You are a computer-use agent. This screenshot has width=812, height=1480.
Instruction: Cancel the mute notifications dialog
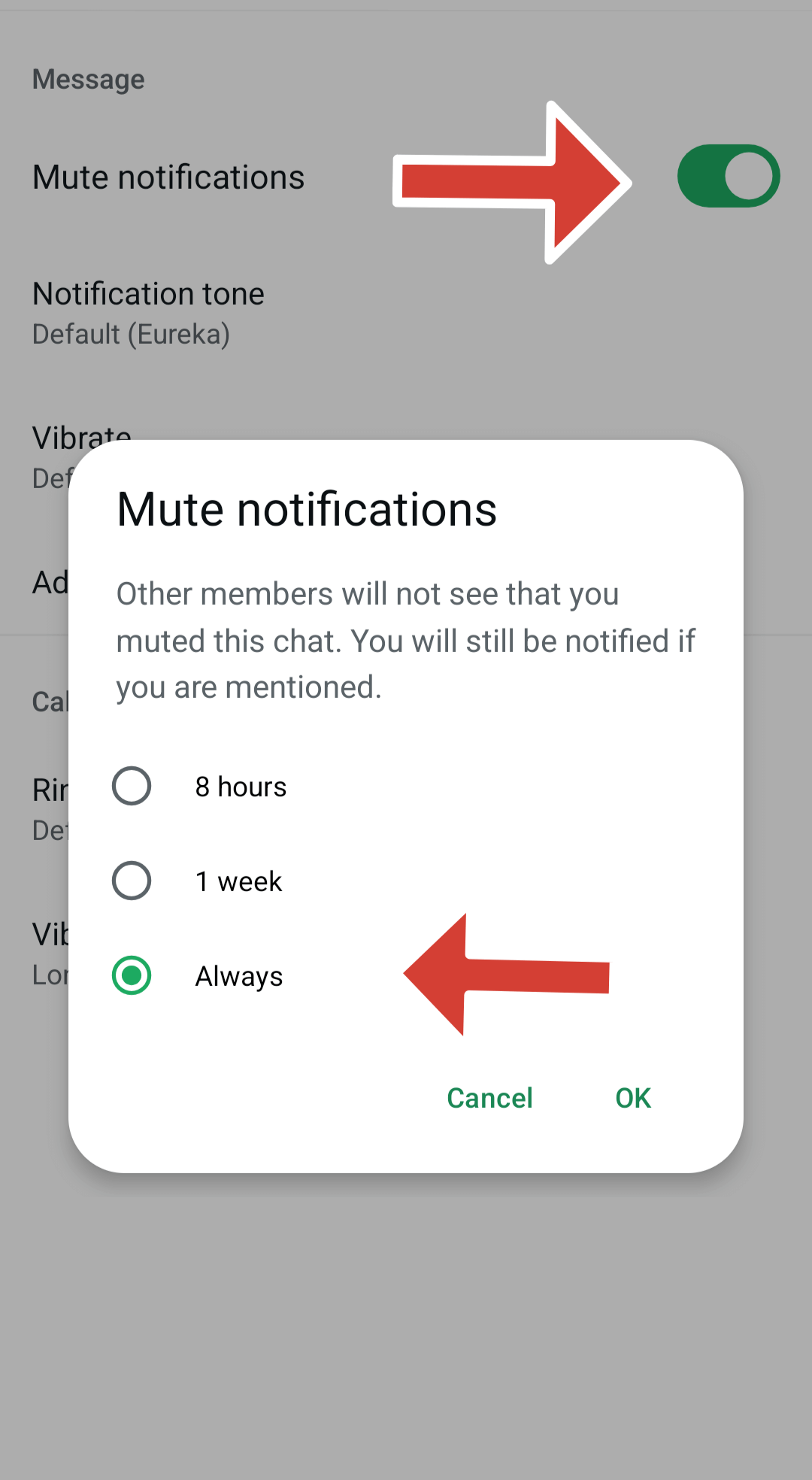(x=489, y=1098)
